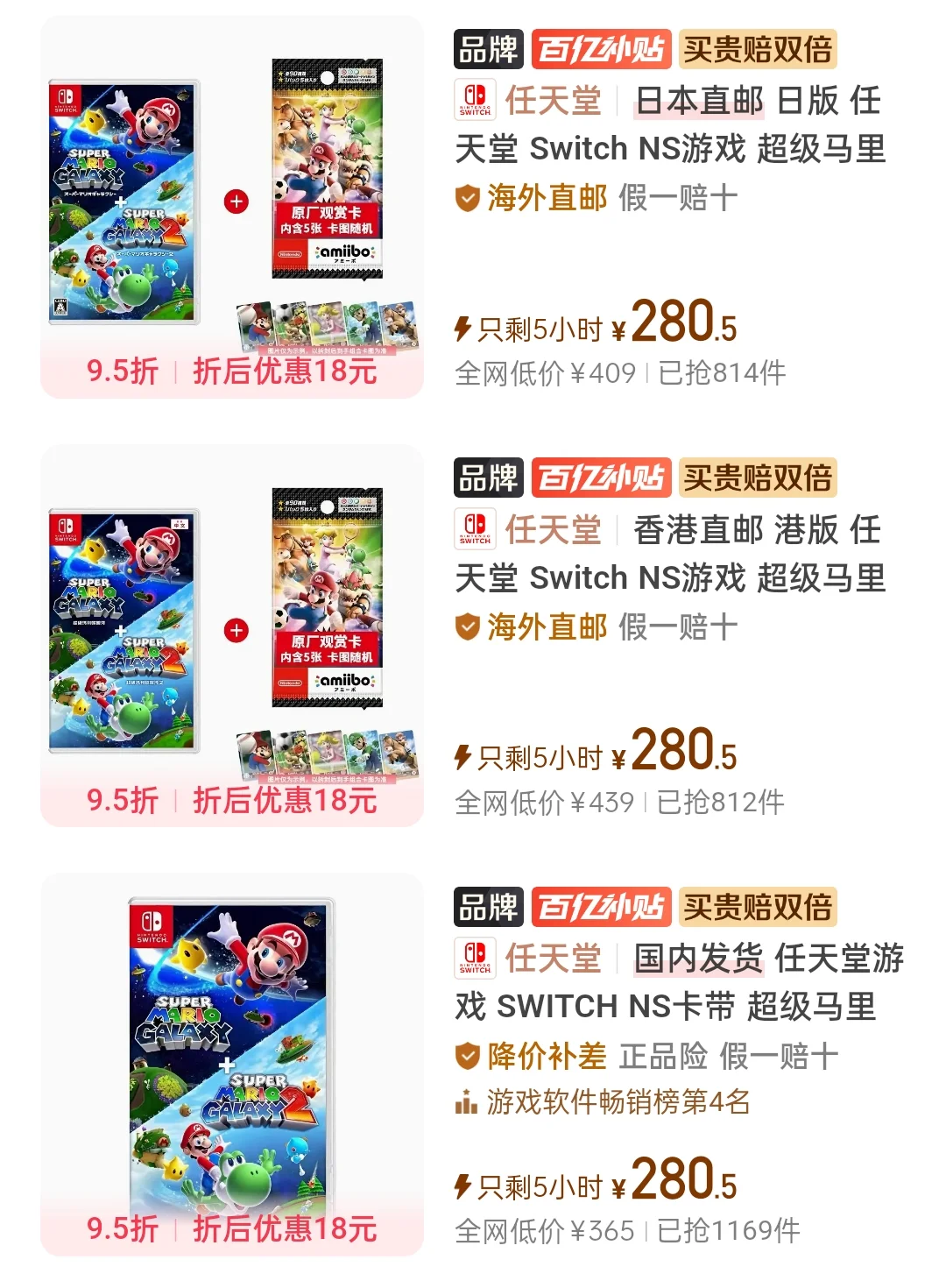Open the 日本直邮 日版 Super Mario Galaxy listing

point(670,125)
